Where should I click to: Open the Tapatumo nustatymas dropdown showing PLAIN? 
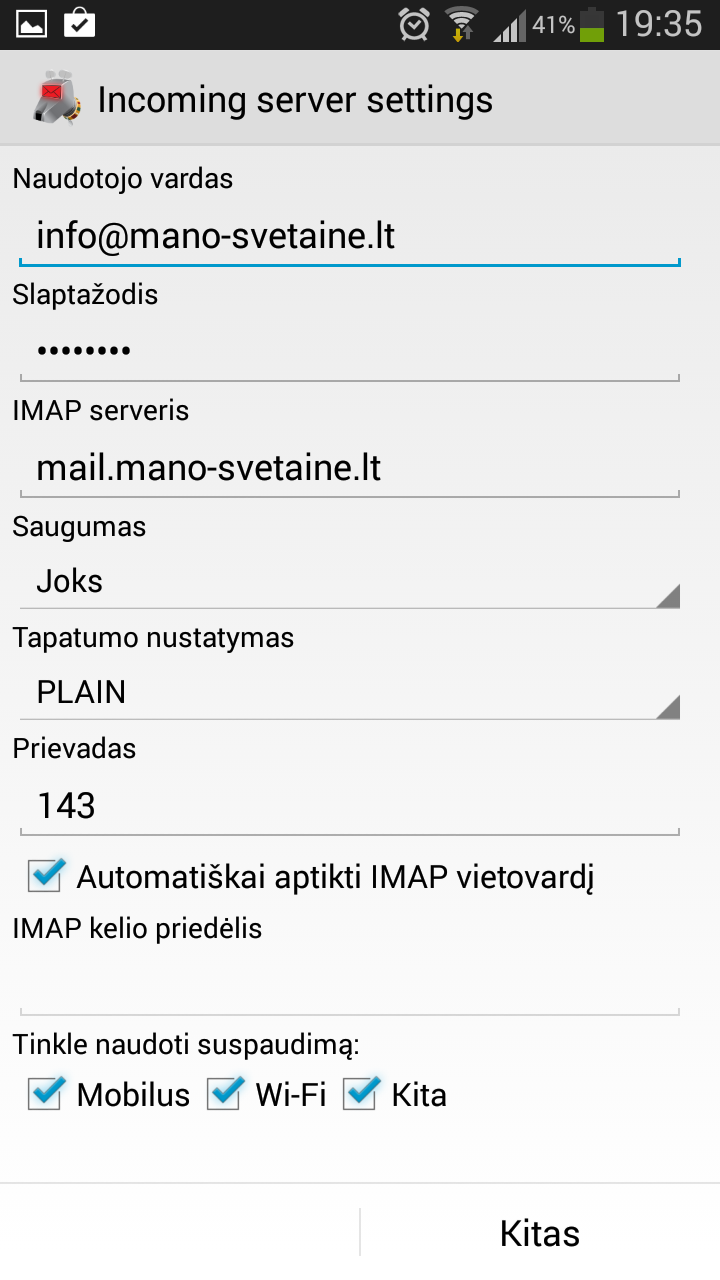tap(350, 692)
